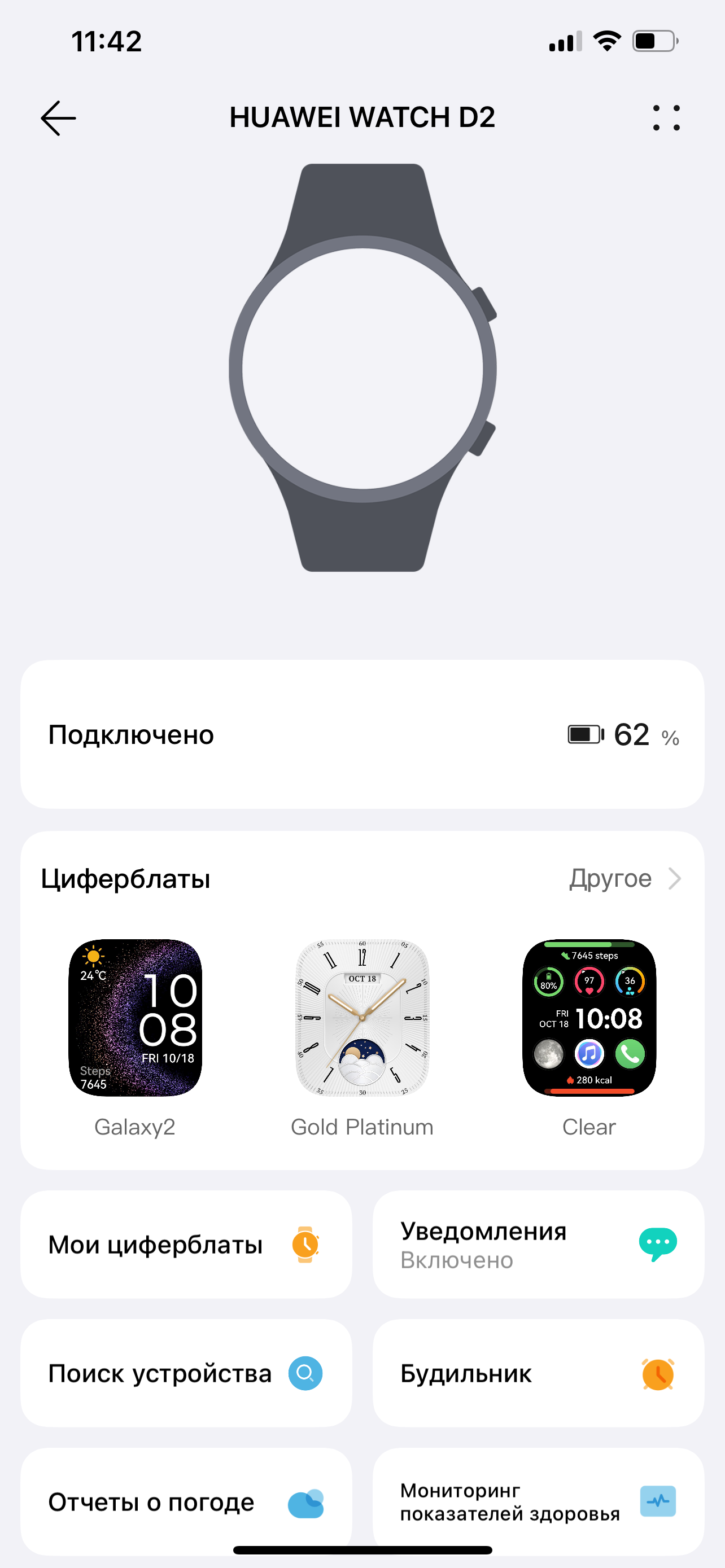Pick the Clear watch face

[589, 1018]
